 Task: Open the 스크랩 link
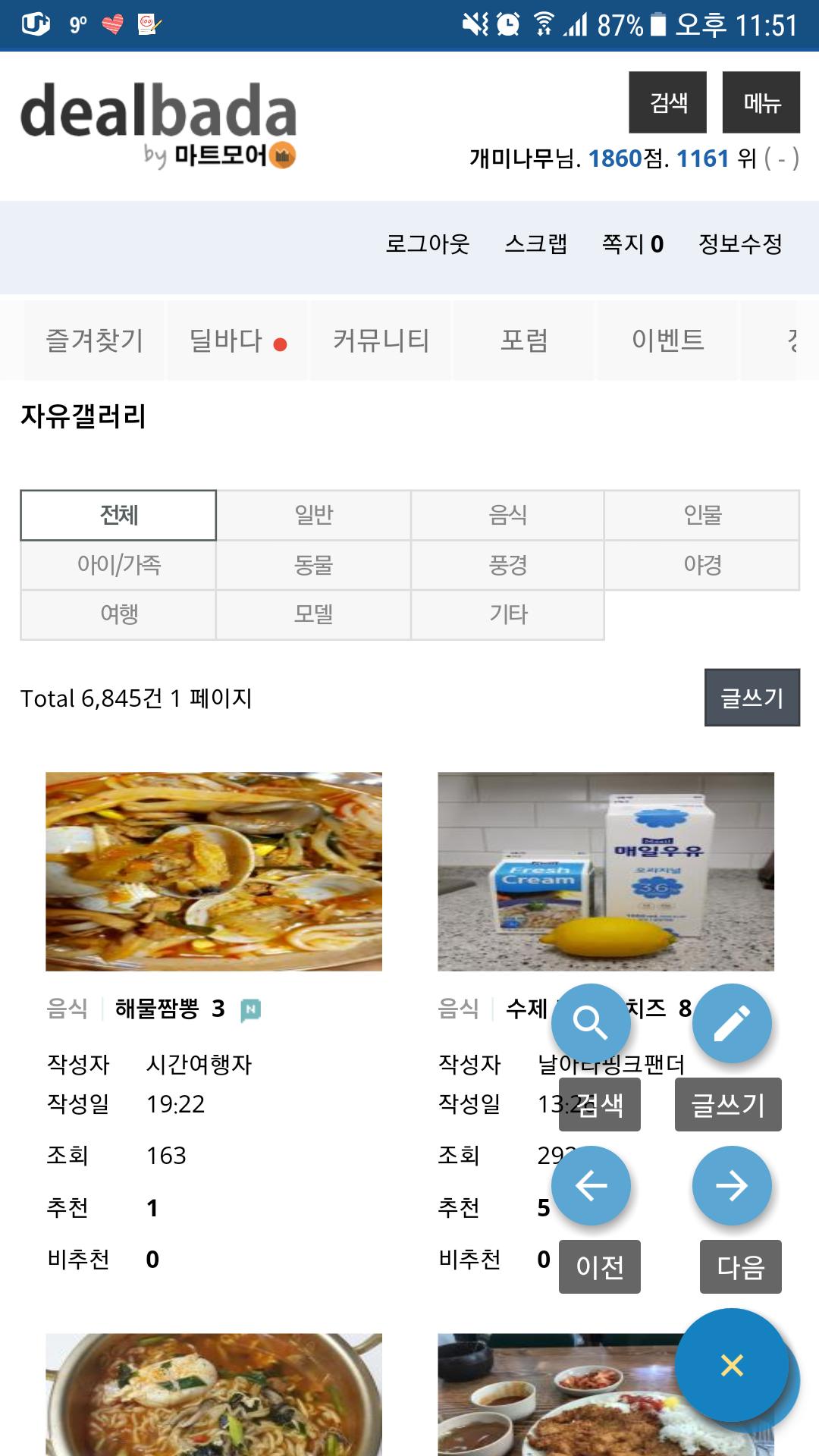coord(536,244)
